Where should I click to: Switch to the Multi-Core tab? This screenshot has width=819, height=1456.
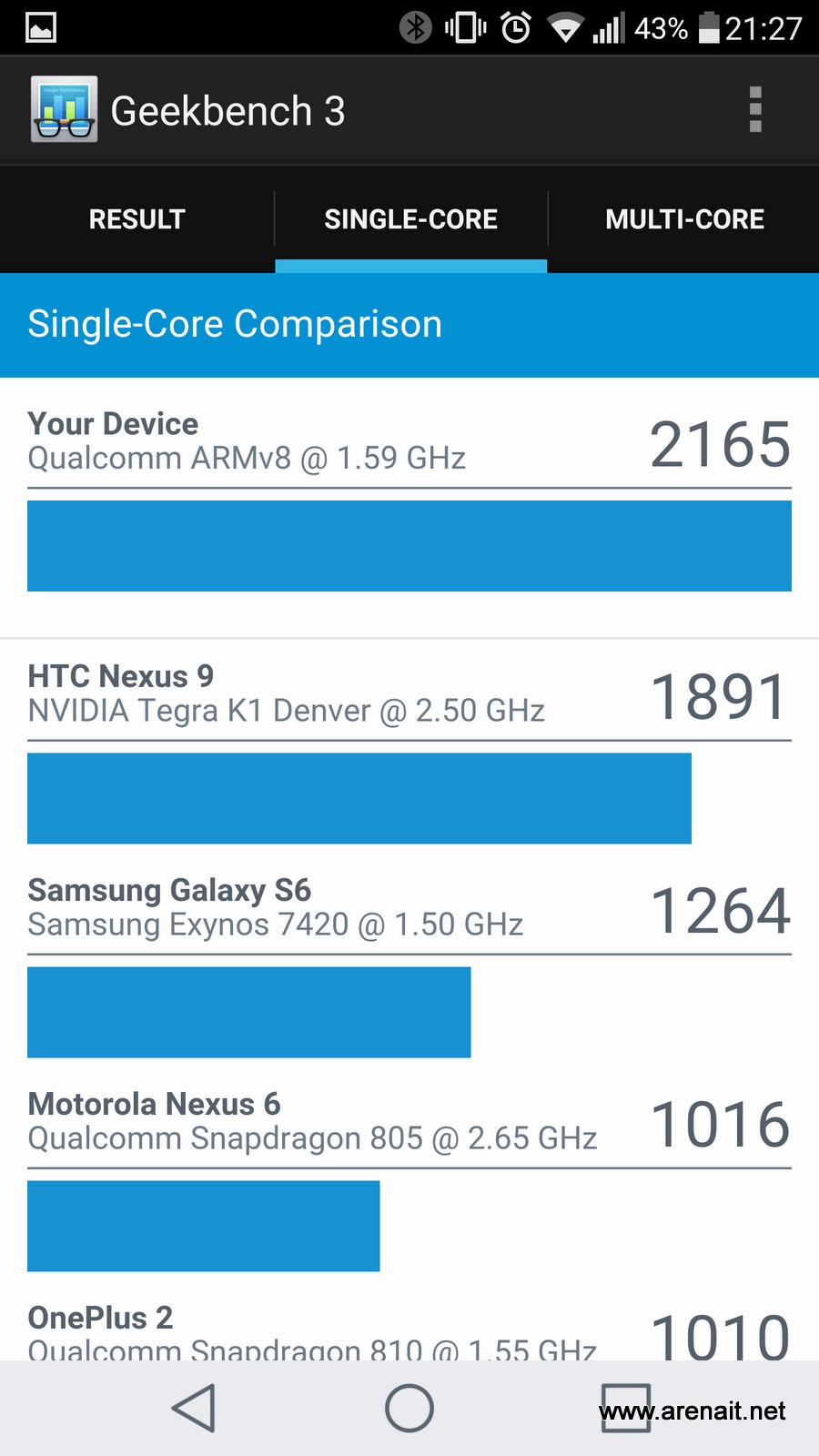[684, 219]
